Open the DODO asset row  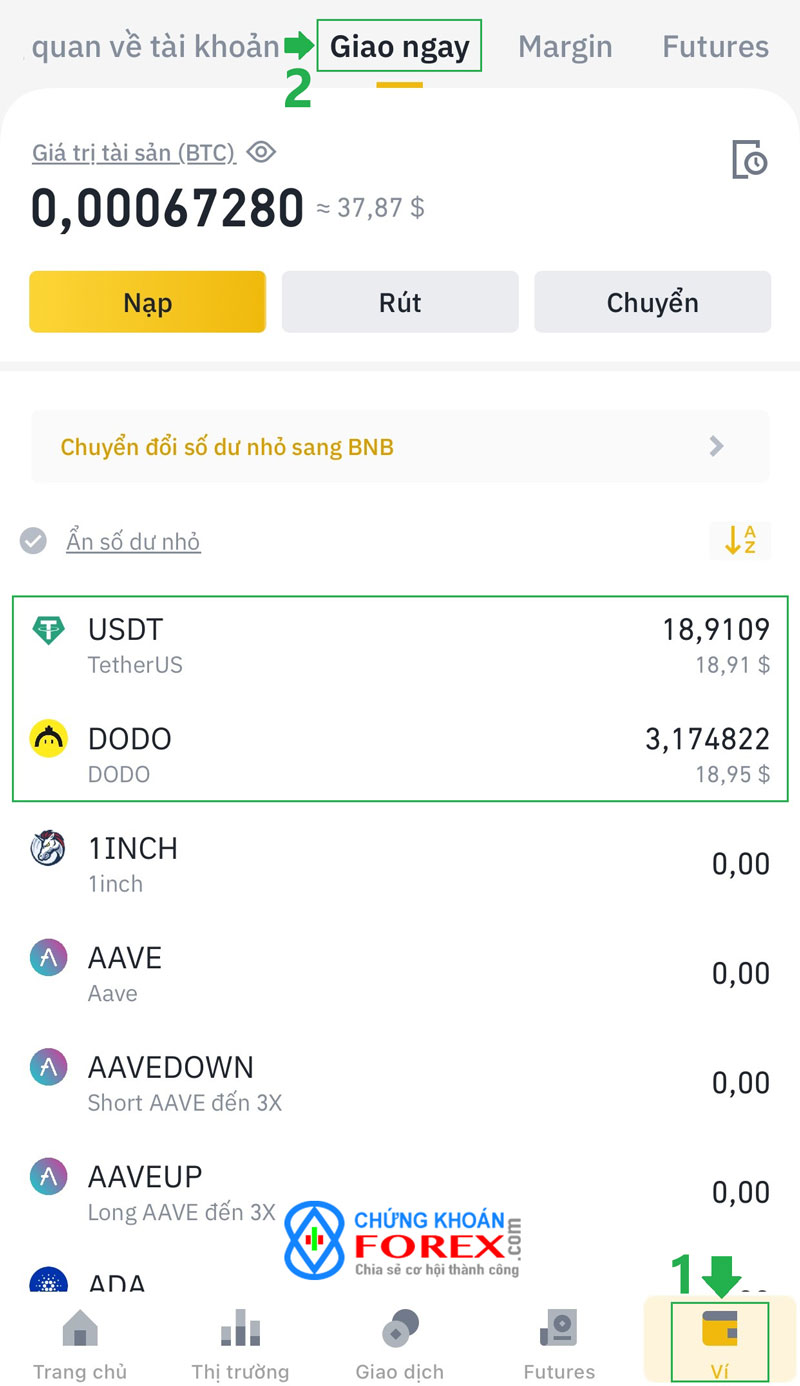pyautogui.click(x=400, y=753)
